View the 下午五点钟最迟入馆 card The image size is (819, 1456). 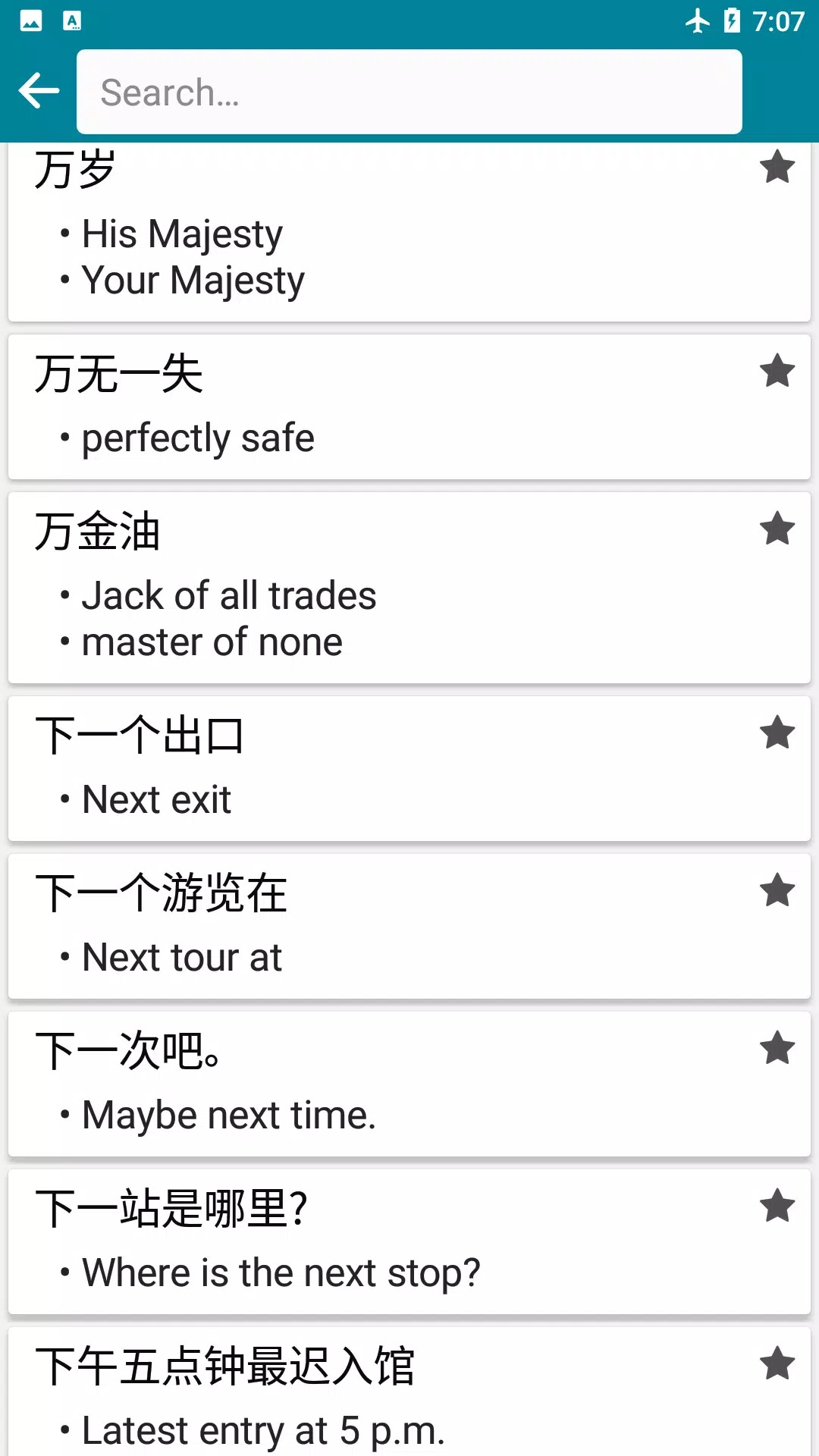(379, 1395)
